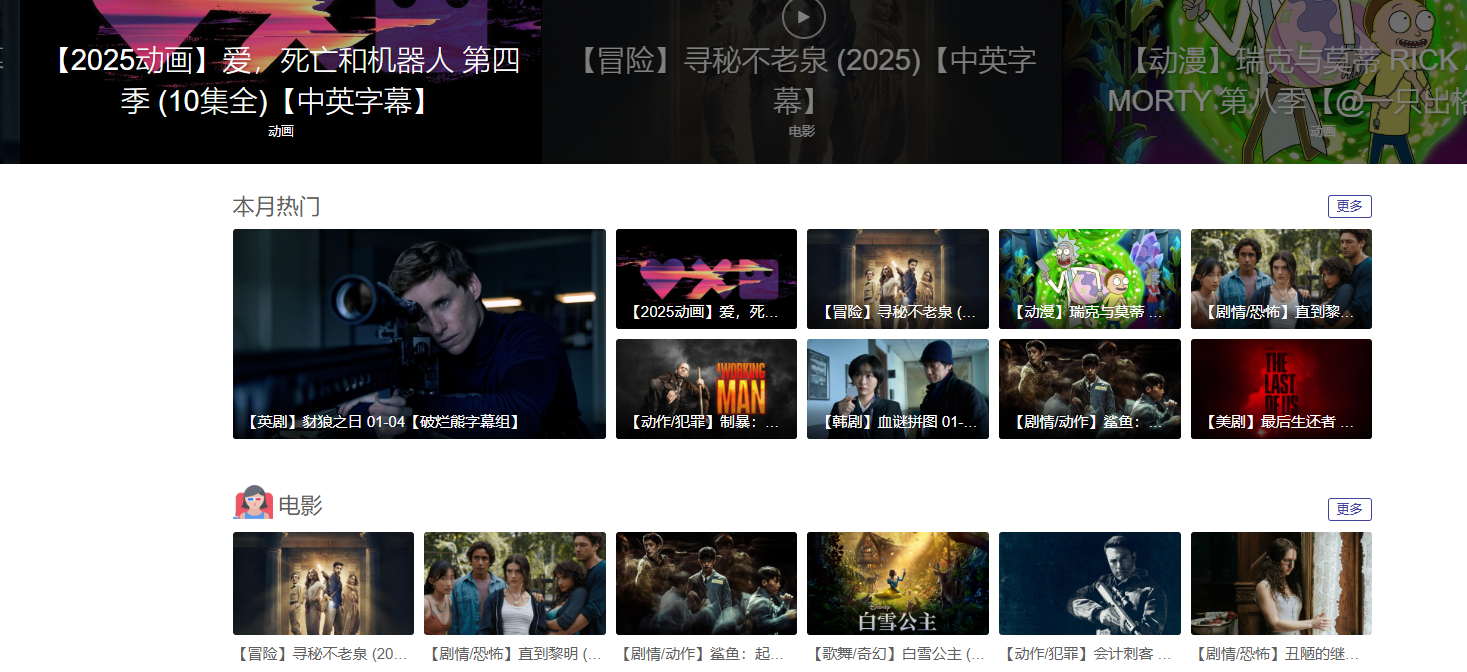The image size is (1467, 672).
Task: Open 【歌舞/奇幻】白雪公主 movie card
Action: (897, 583)
